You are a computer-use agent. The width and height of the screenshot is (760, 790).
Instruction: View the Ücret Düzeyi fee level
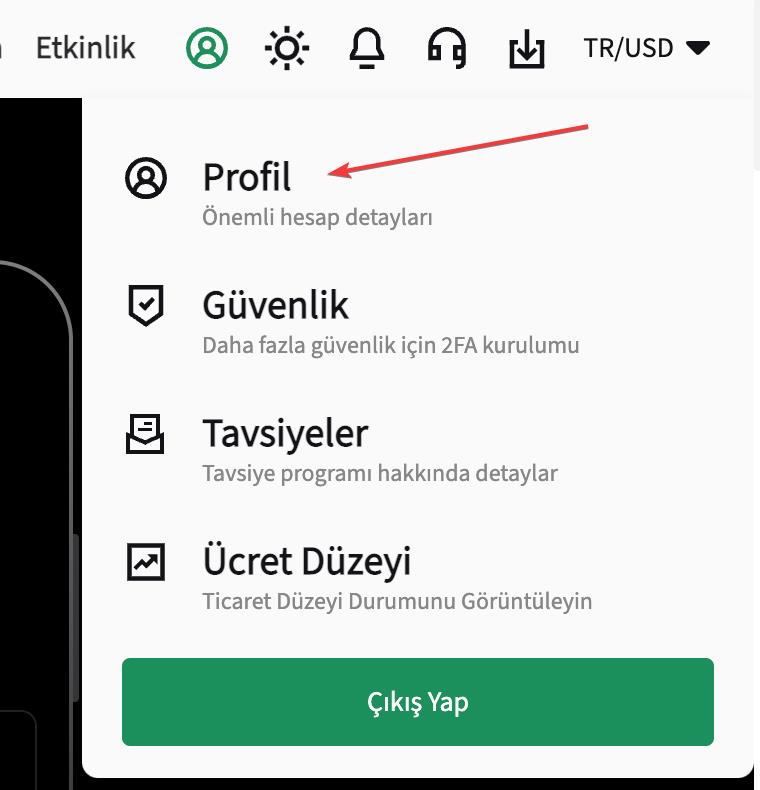point(306,562)
